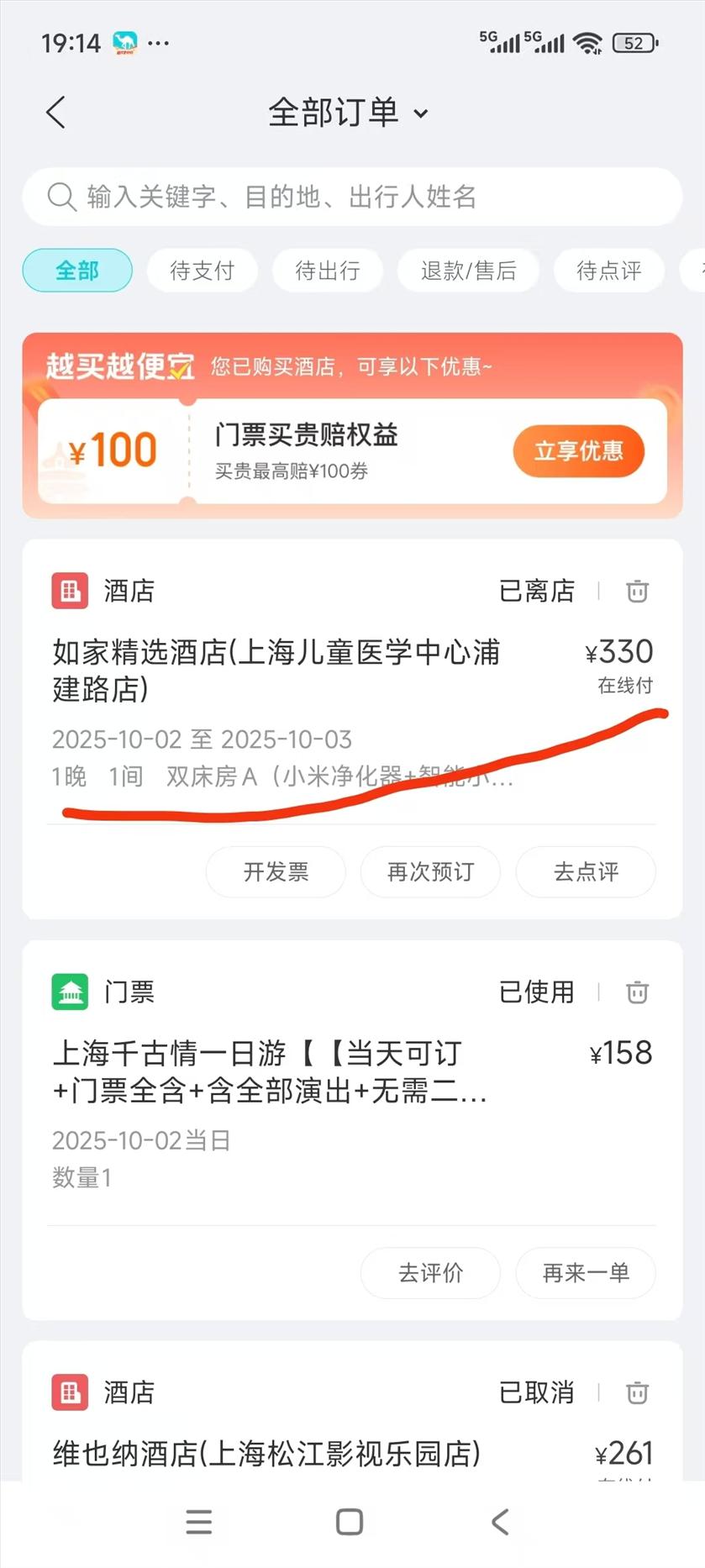Delete the 如家精选酒店 order
The height and width of the screenshot is (1568, 705).
pyautogui.click(x=637, y=592)
